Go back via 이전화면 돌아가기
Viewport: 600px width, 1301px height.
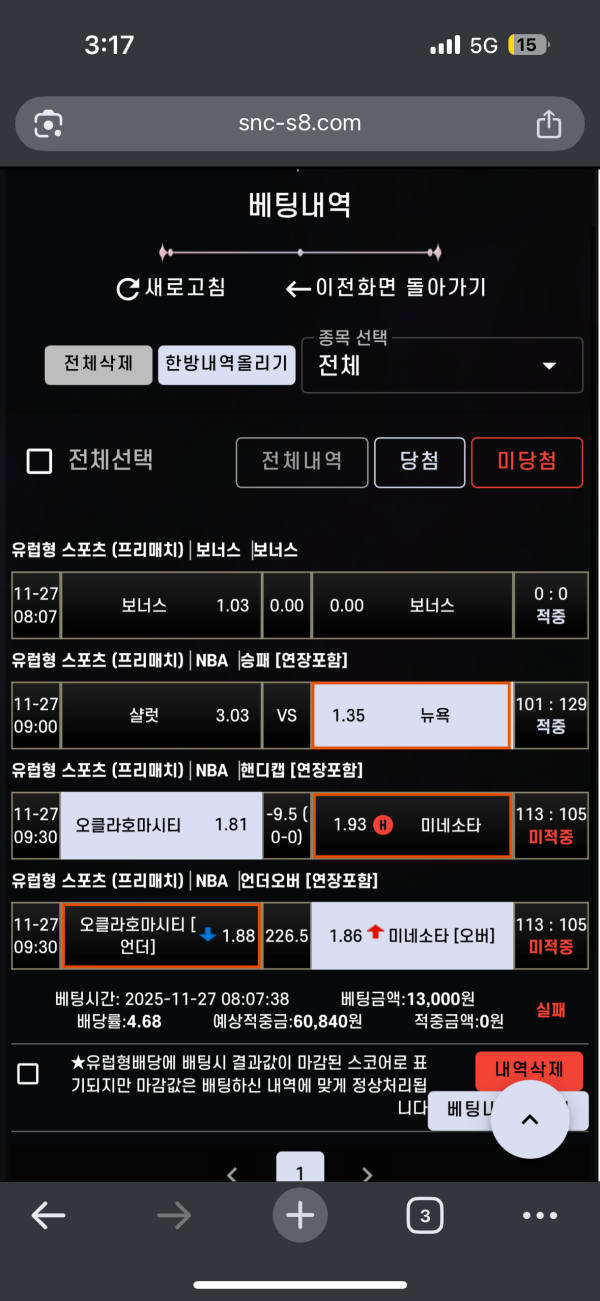pyautogui.click(x=386, y=288)
